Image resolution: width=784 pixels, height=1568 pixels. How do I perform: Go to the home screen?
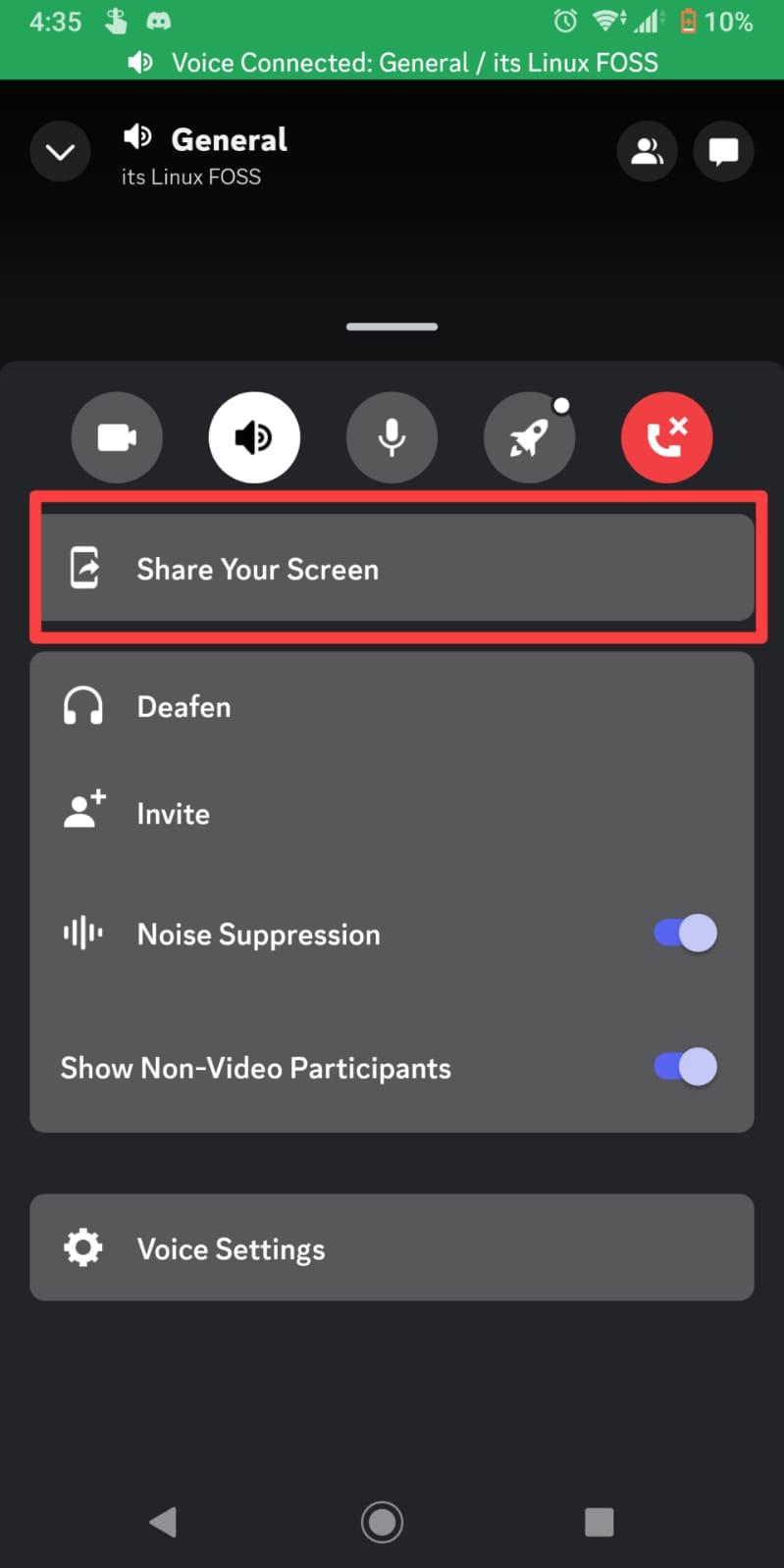tap(382, 1522)
